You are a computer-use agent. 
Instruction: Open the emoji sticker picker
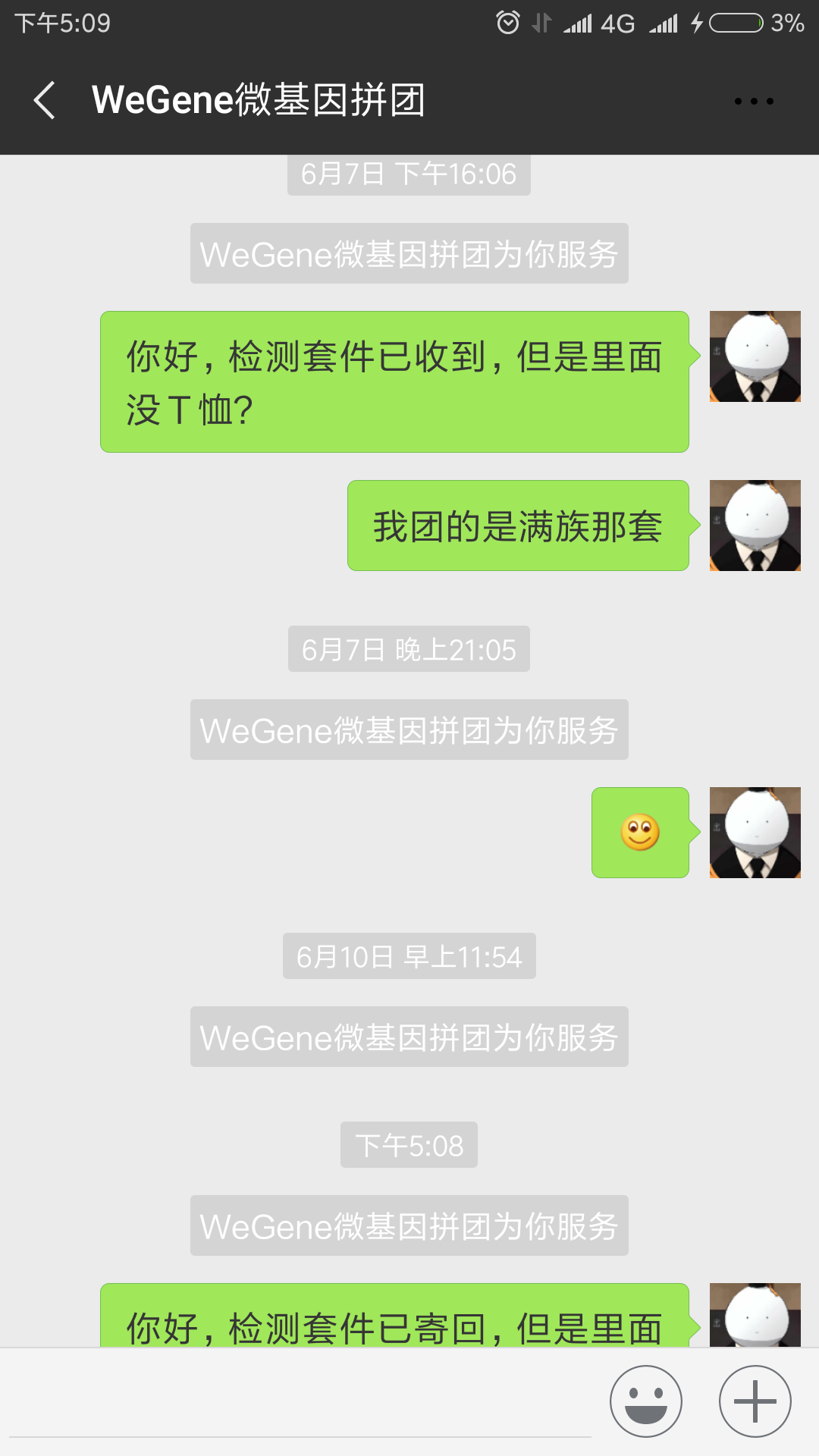point(646,1401)
